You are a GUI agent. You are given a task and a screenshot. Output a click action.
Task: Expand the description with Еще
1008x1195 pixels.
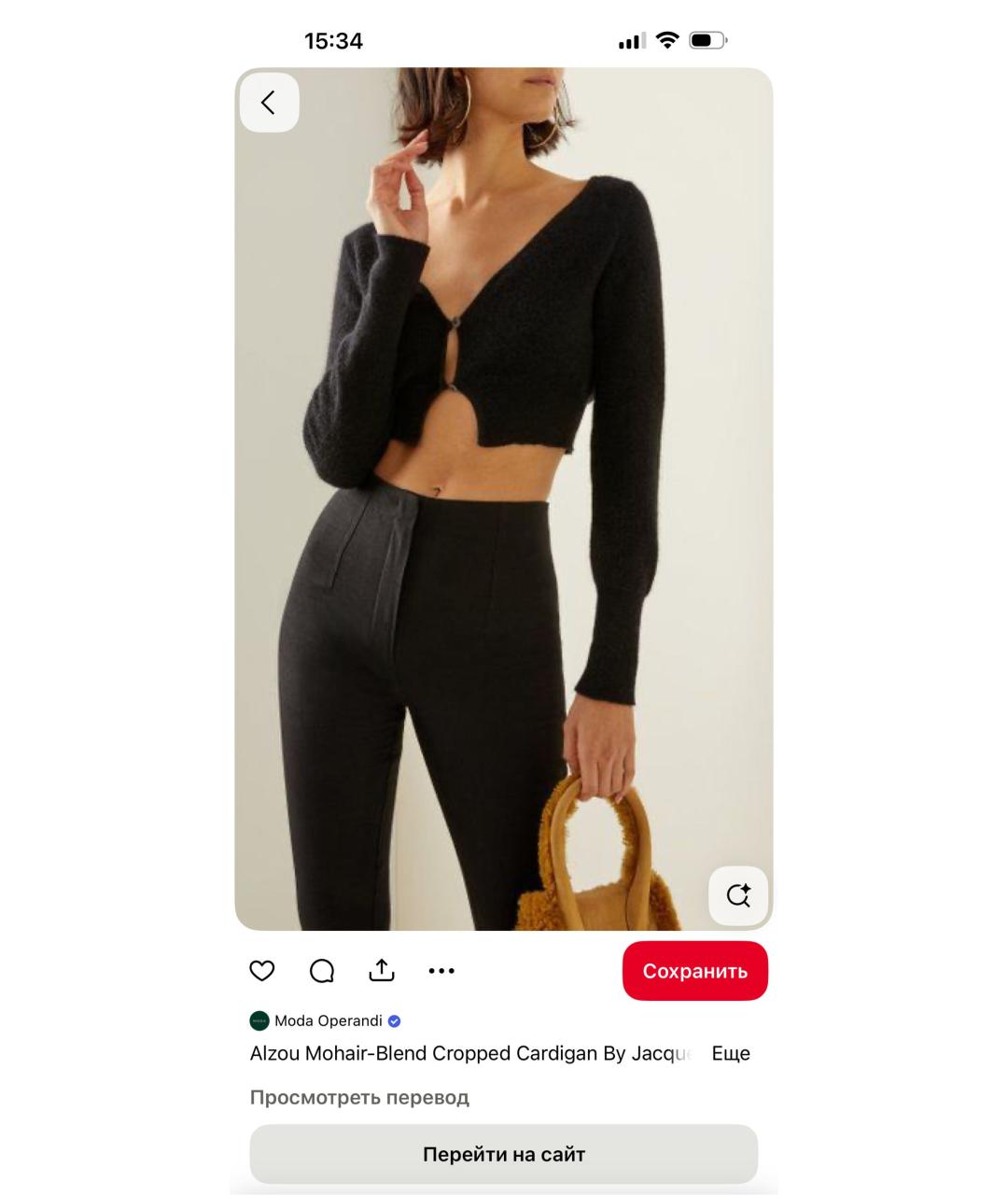click(x=731, y=1053)
